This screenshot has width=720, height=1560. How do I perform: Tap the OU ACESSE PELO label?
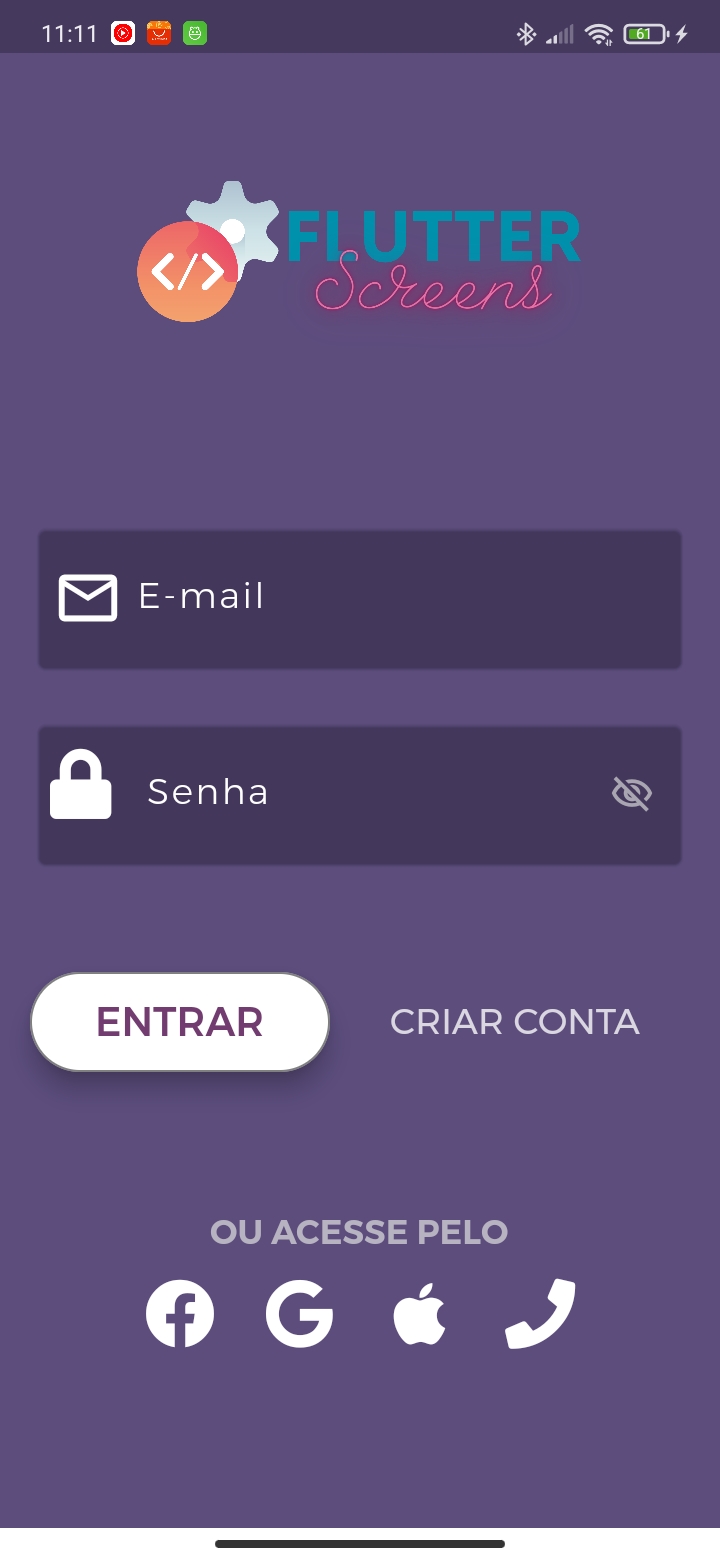pos(360,1232)
